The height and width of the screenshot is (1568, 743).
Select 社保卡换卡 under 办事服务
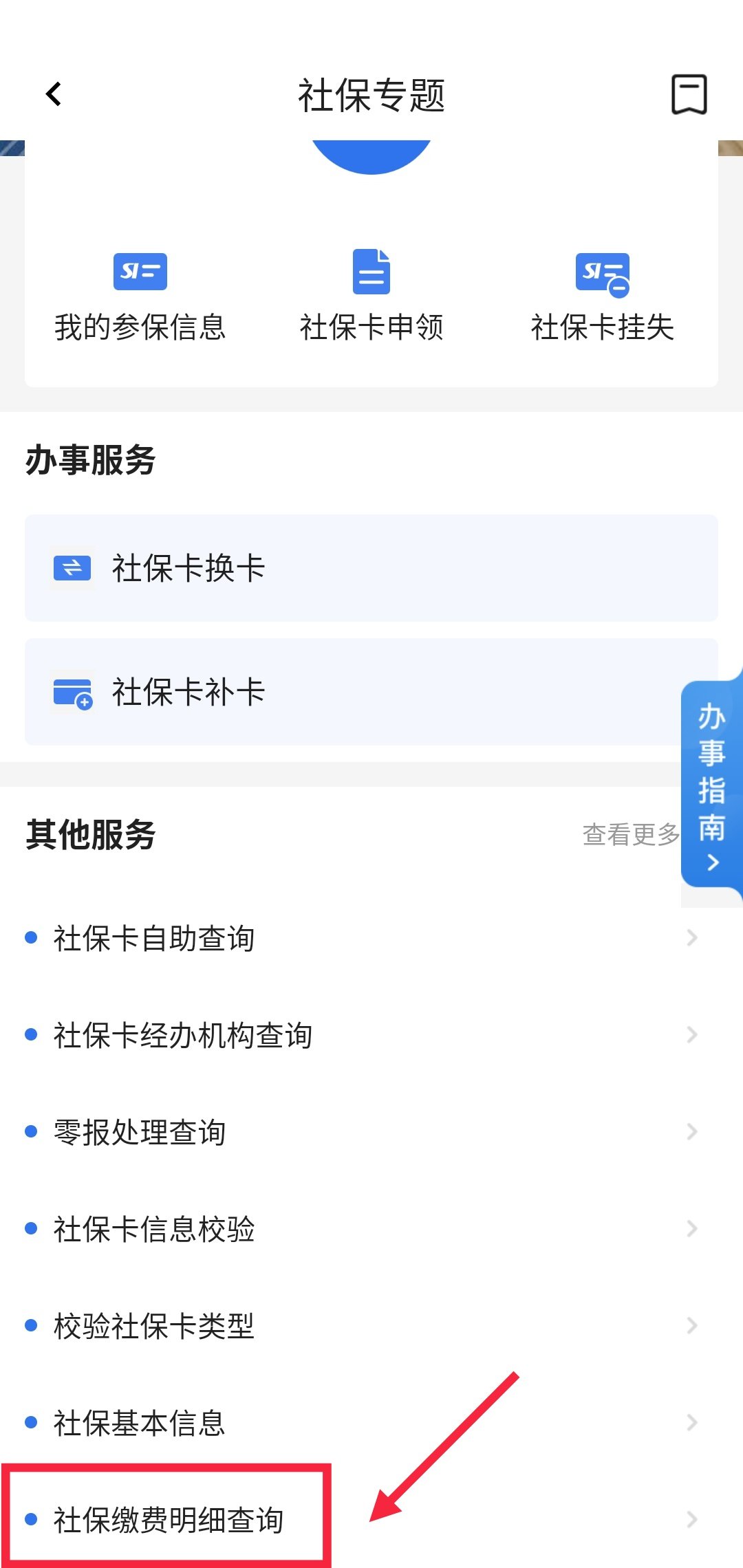click(x=371, y=568)
